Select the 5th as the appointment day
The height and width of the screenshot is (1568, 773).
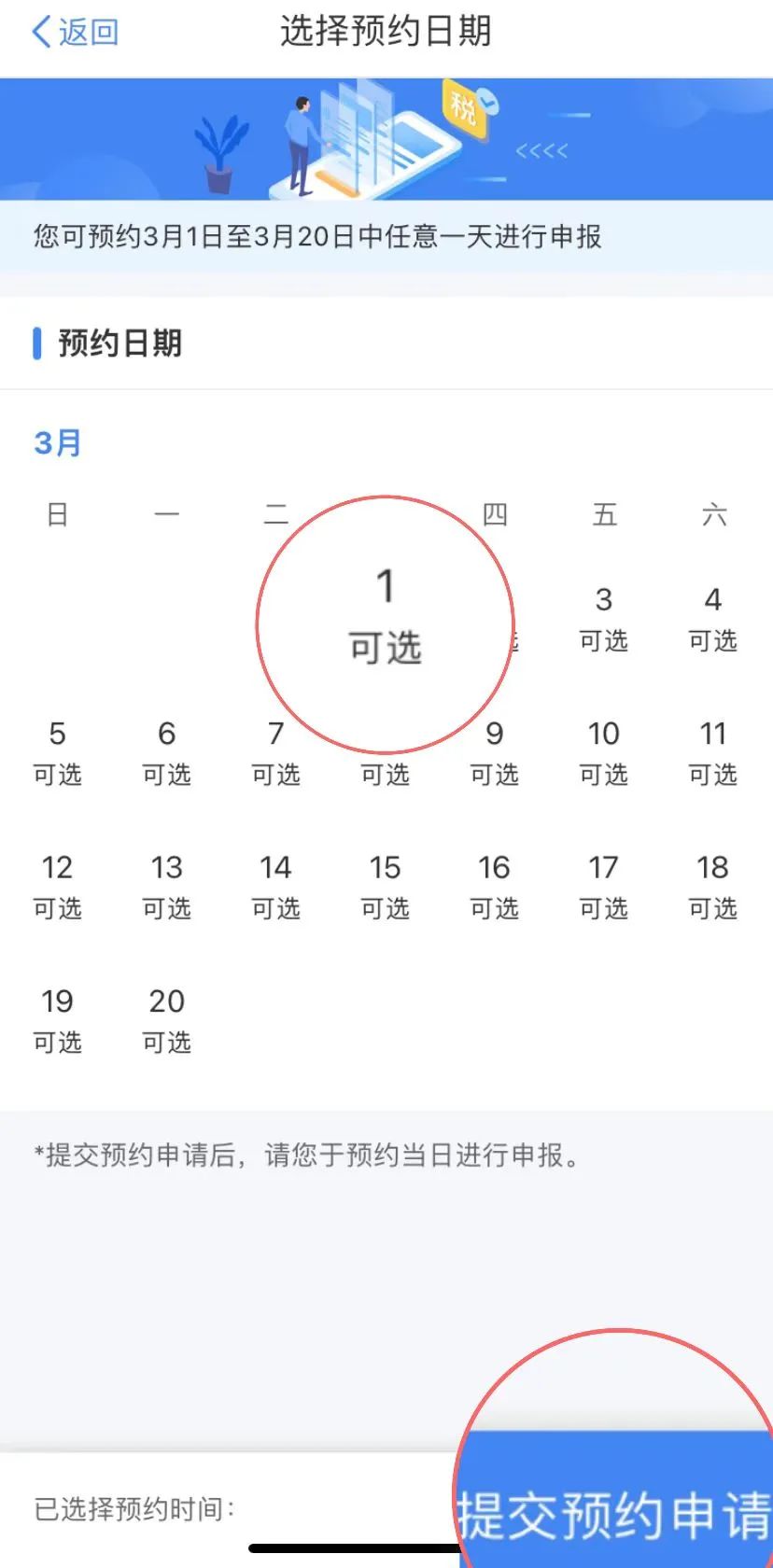pos(58,753)
